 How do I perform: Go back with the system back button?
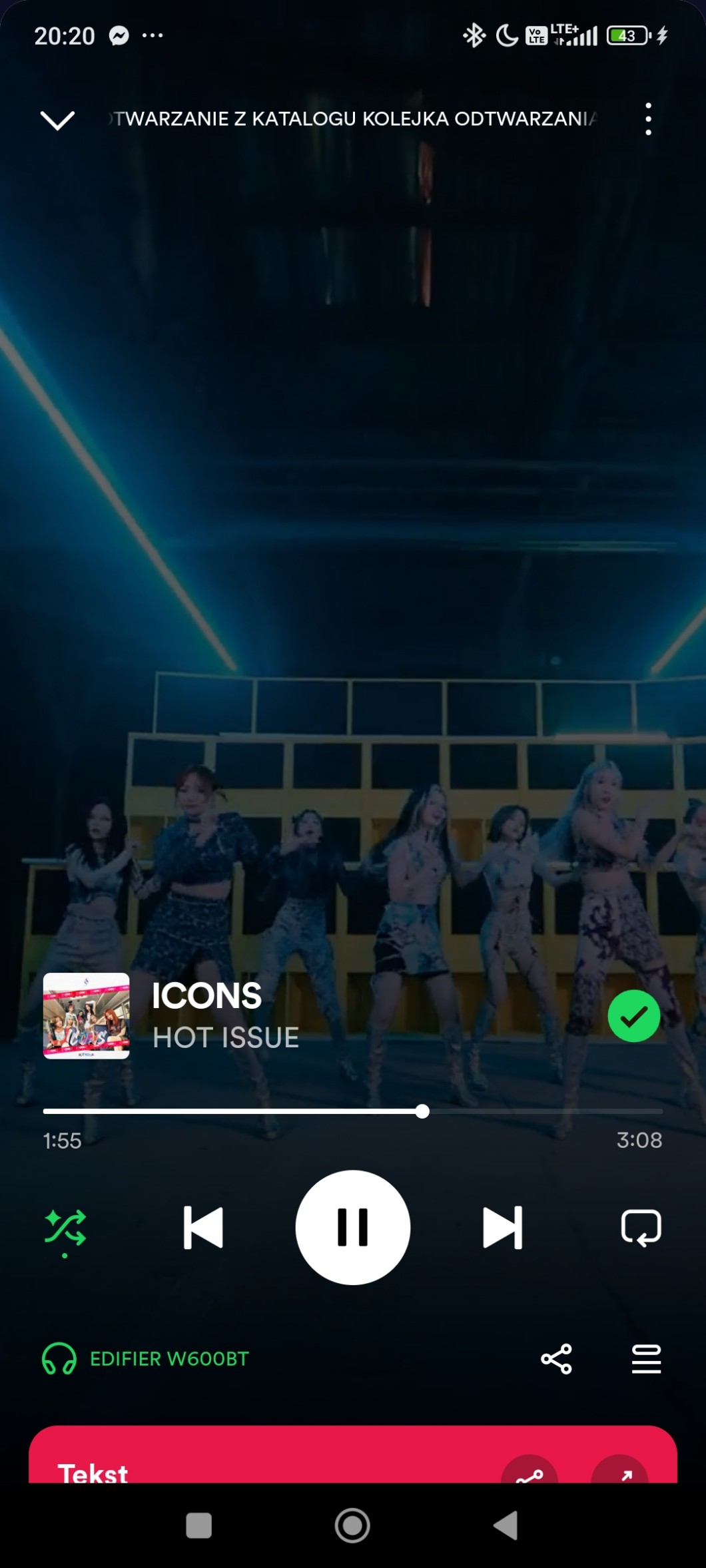[506, 1525]
